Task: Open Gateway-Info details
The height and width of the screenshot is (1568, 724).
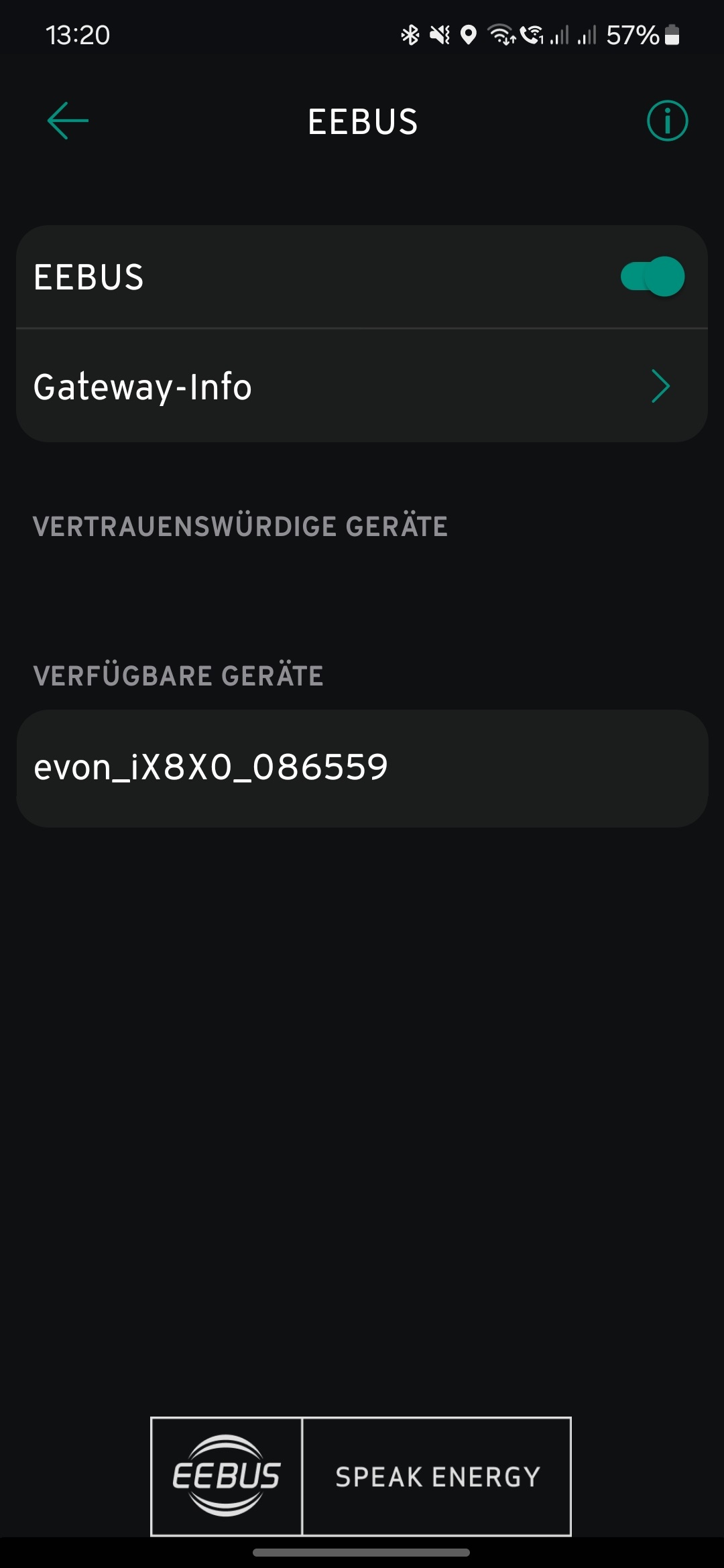Action: pos(362,387)
